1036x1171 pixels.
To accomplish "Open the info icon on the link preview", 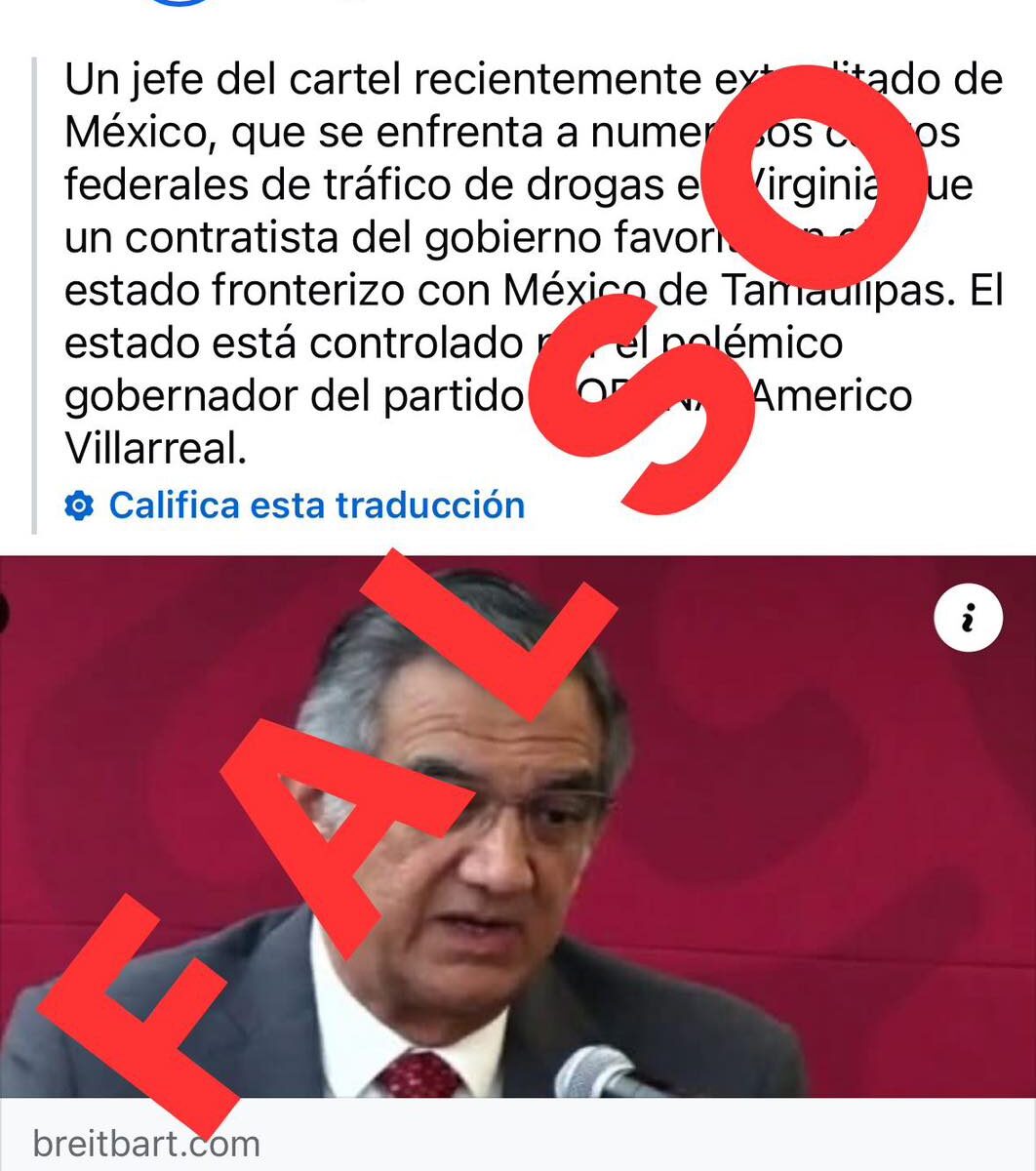I will pos(967,619).
